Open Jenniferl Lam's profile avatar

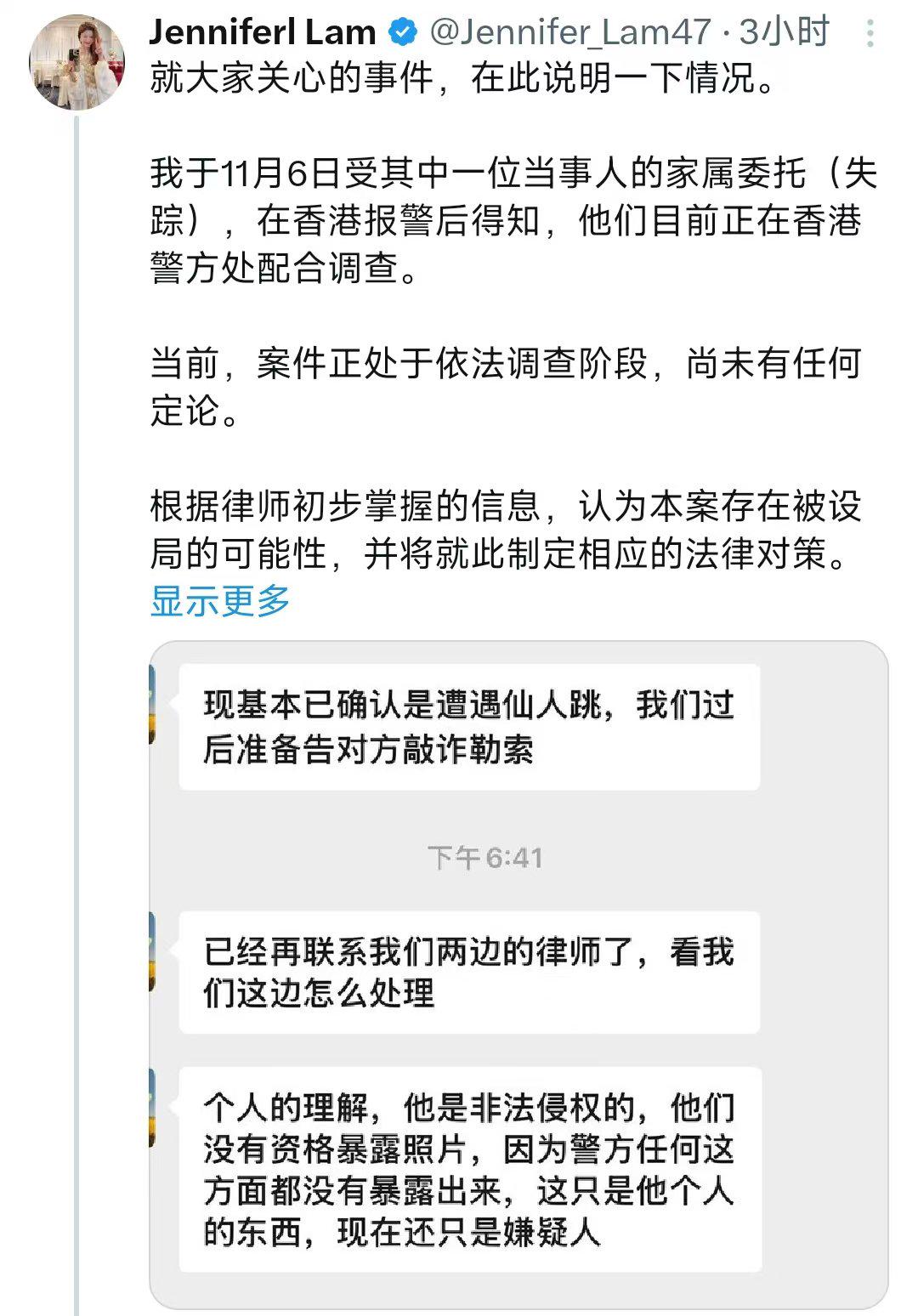76,62
